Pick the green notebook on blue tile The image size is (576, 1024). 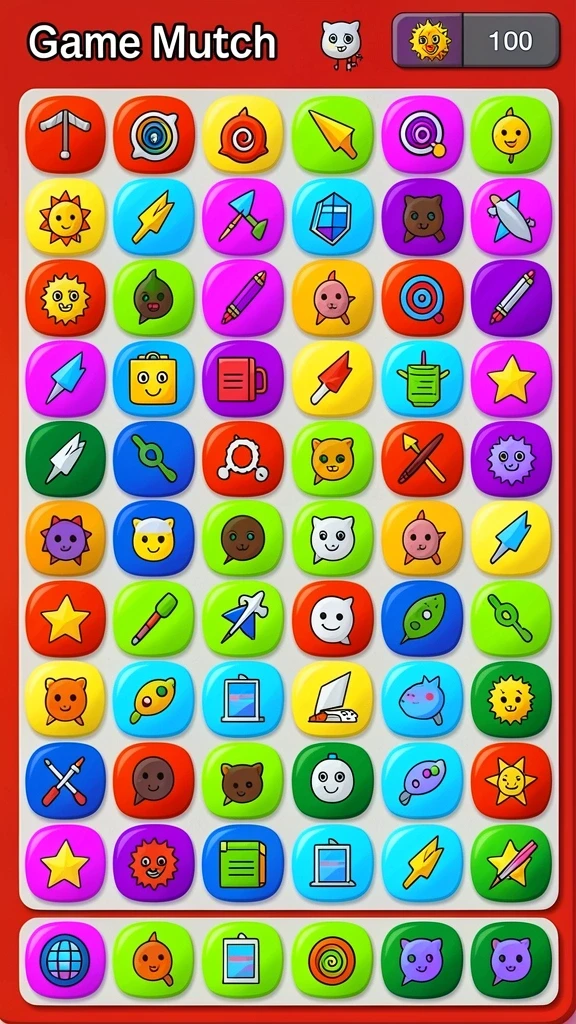tap(243, 863)
